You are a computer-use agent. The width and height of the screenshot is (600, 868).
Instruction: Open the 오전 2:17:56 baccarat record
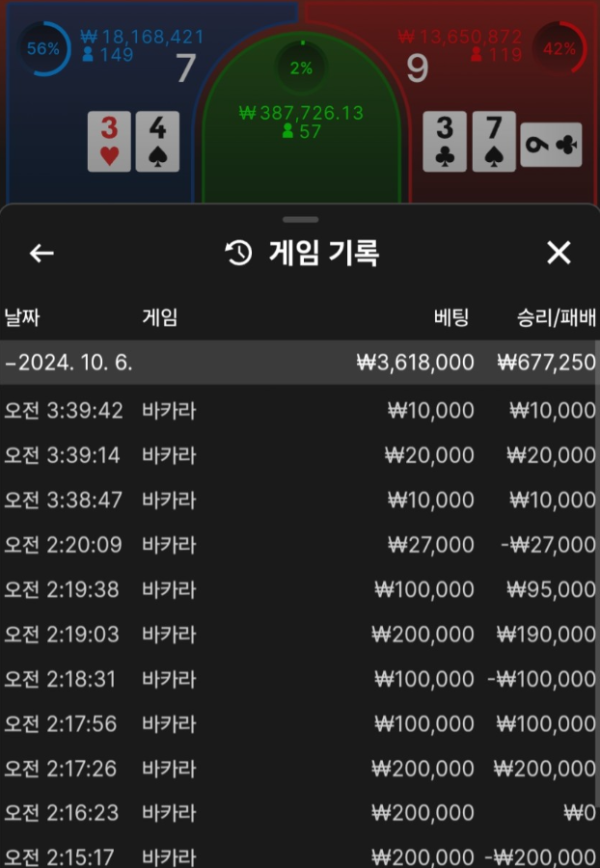point(300,724)
